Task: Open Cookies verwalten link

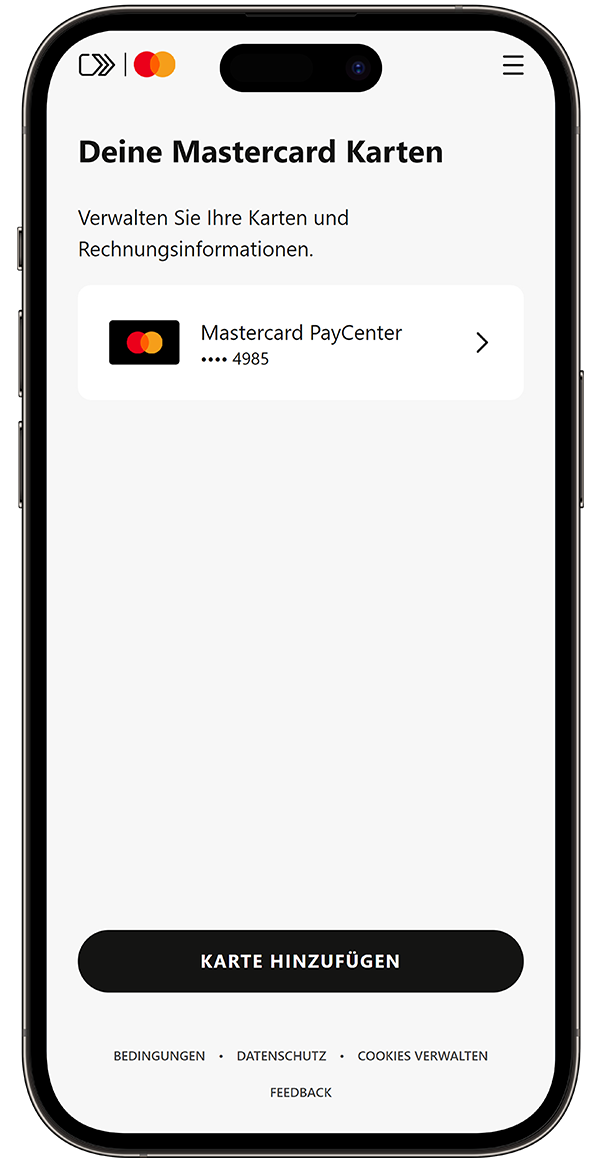Action: 422,1056
